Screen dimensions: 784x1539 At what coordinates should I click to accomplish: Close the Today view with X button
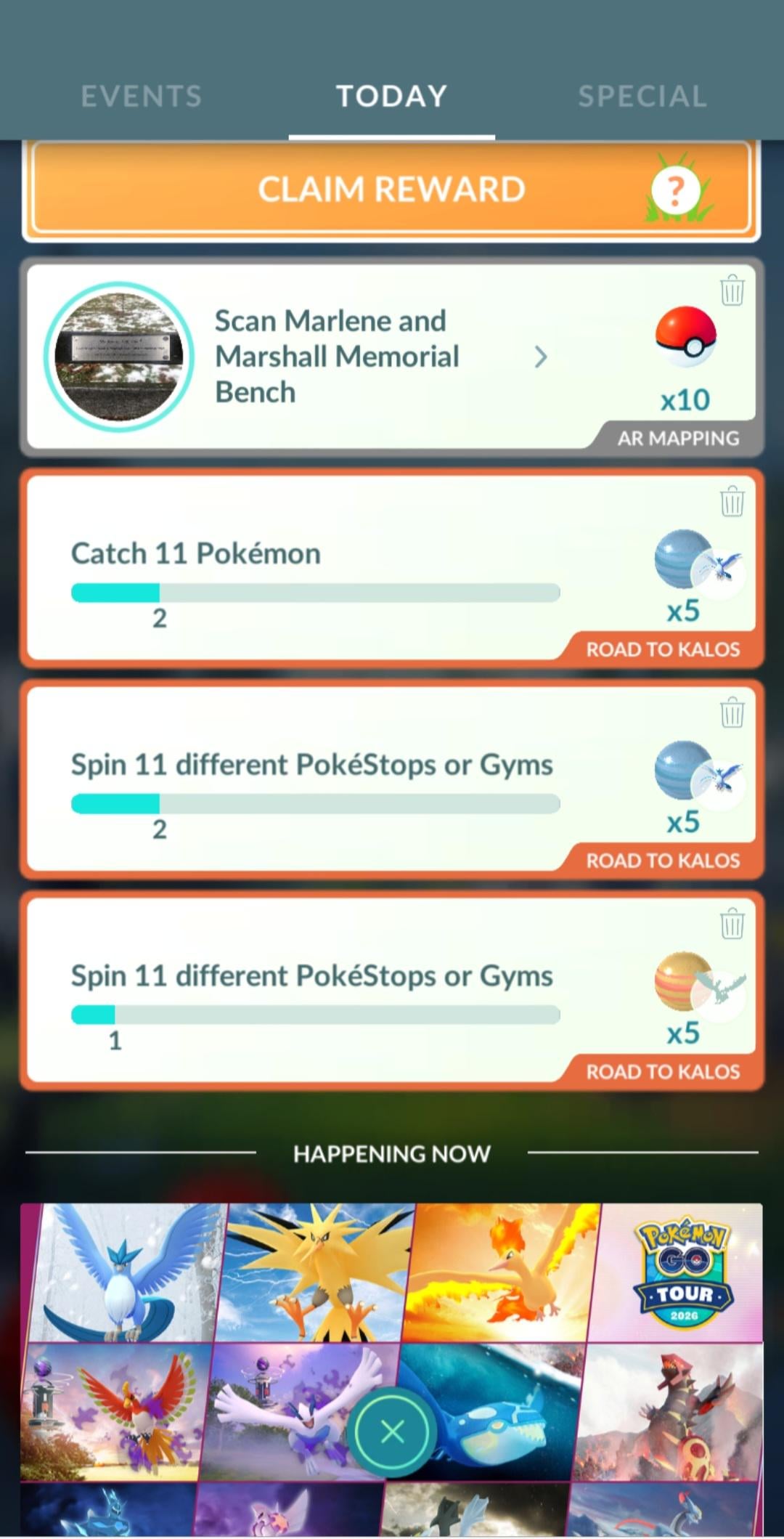pyautogui.click(x=392, y=1432)
